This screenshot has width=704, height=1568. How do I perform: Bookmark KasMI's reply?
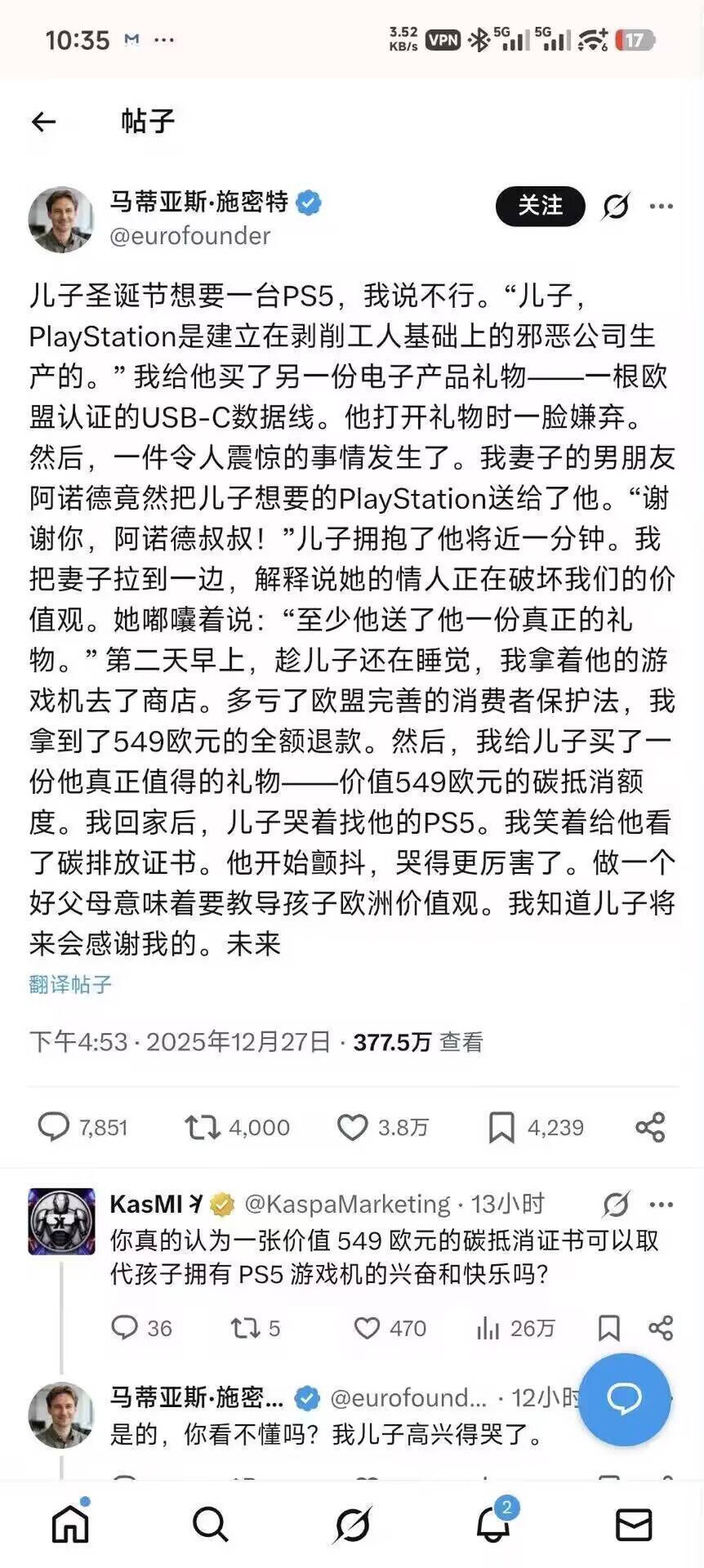coord(609,1328)
